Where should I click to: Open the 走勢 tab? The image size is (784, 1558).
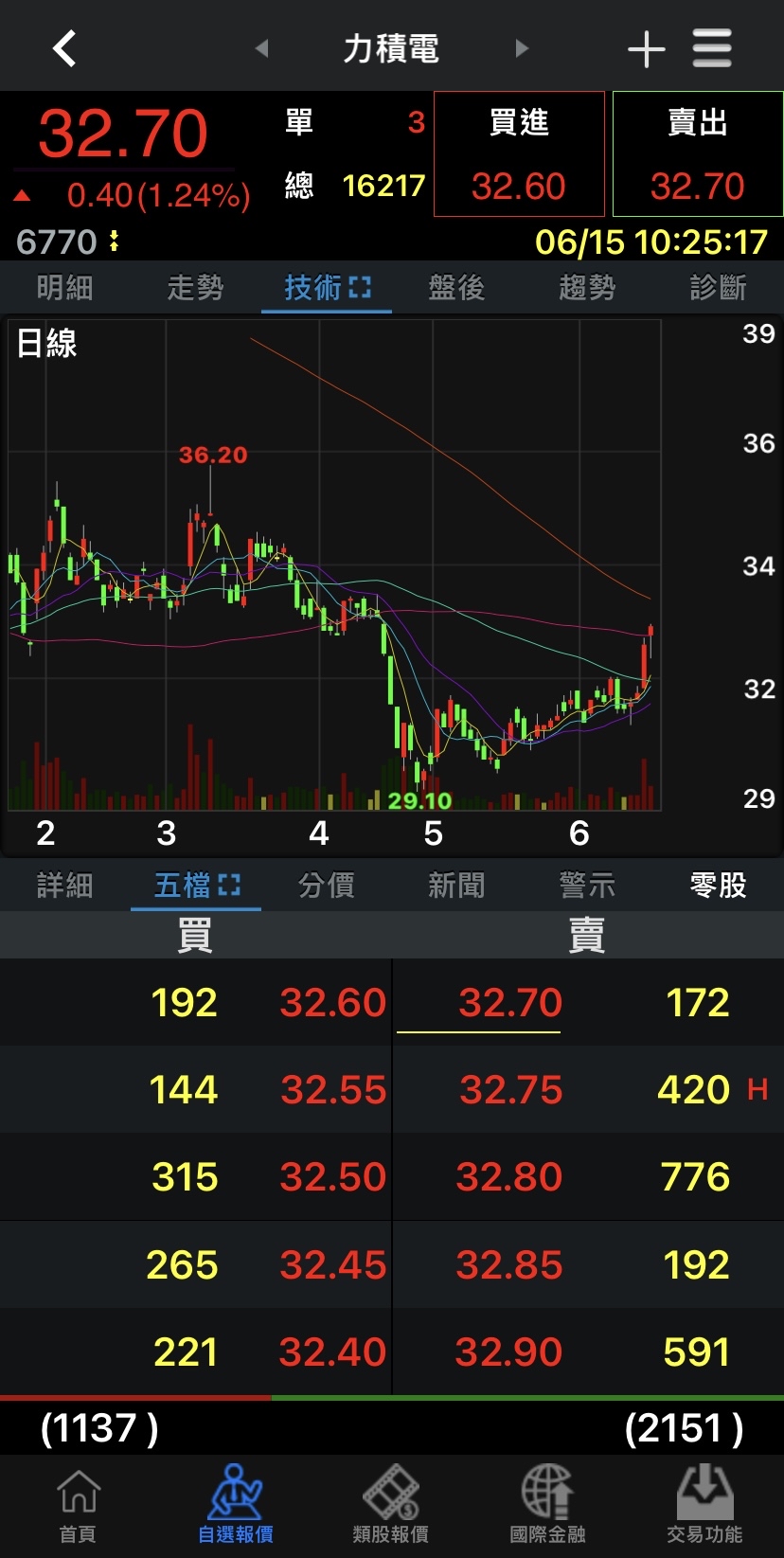pos(195,287)
